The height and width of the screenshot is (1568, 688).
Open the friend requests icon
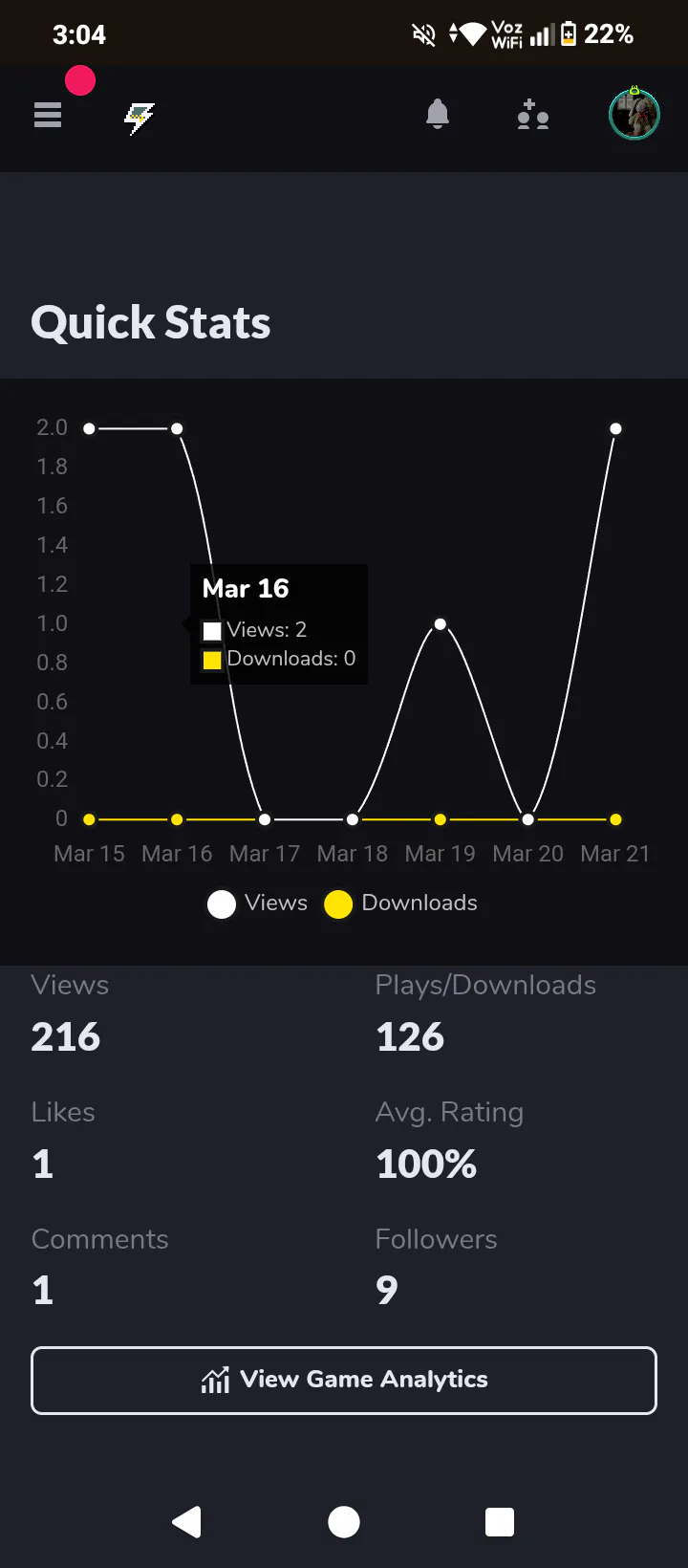(x=532, y=116)
